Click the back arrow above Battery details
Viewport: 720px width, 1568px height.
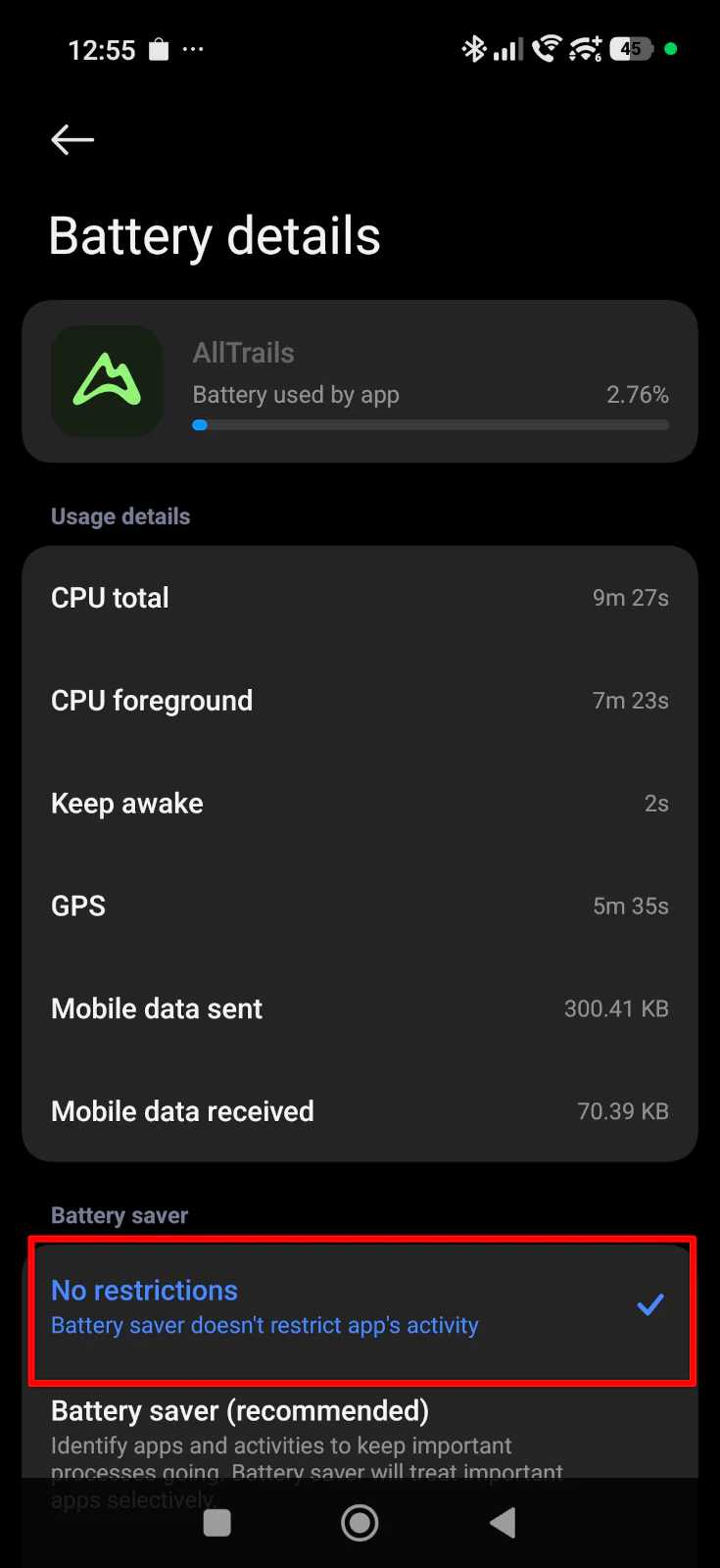(72, 139)
